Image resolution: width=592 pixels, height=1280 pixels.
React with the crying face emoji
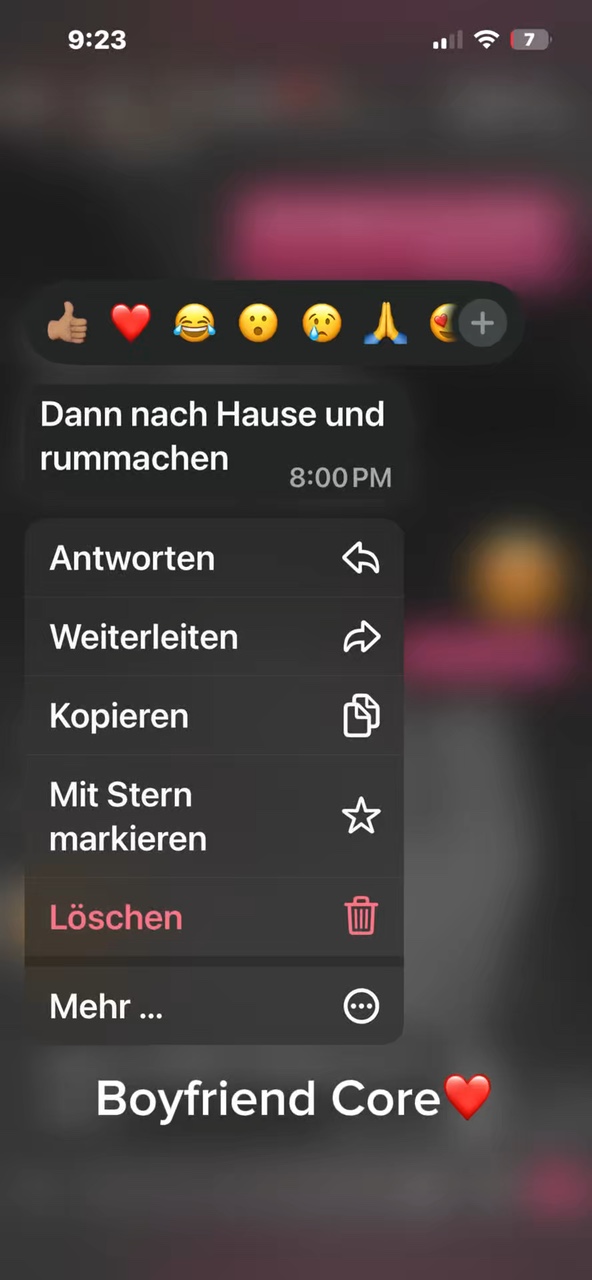click(322, 323)
